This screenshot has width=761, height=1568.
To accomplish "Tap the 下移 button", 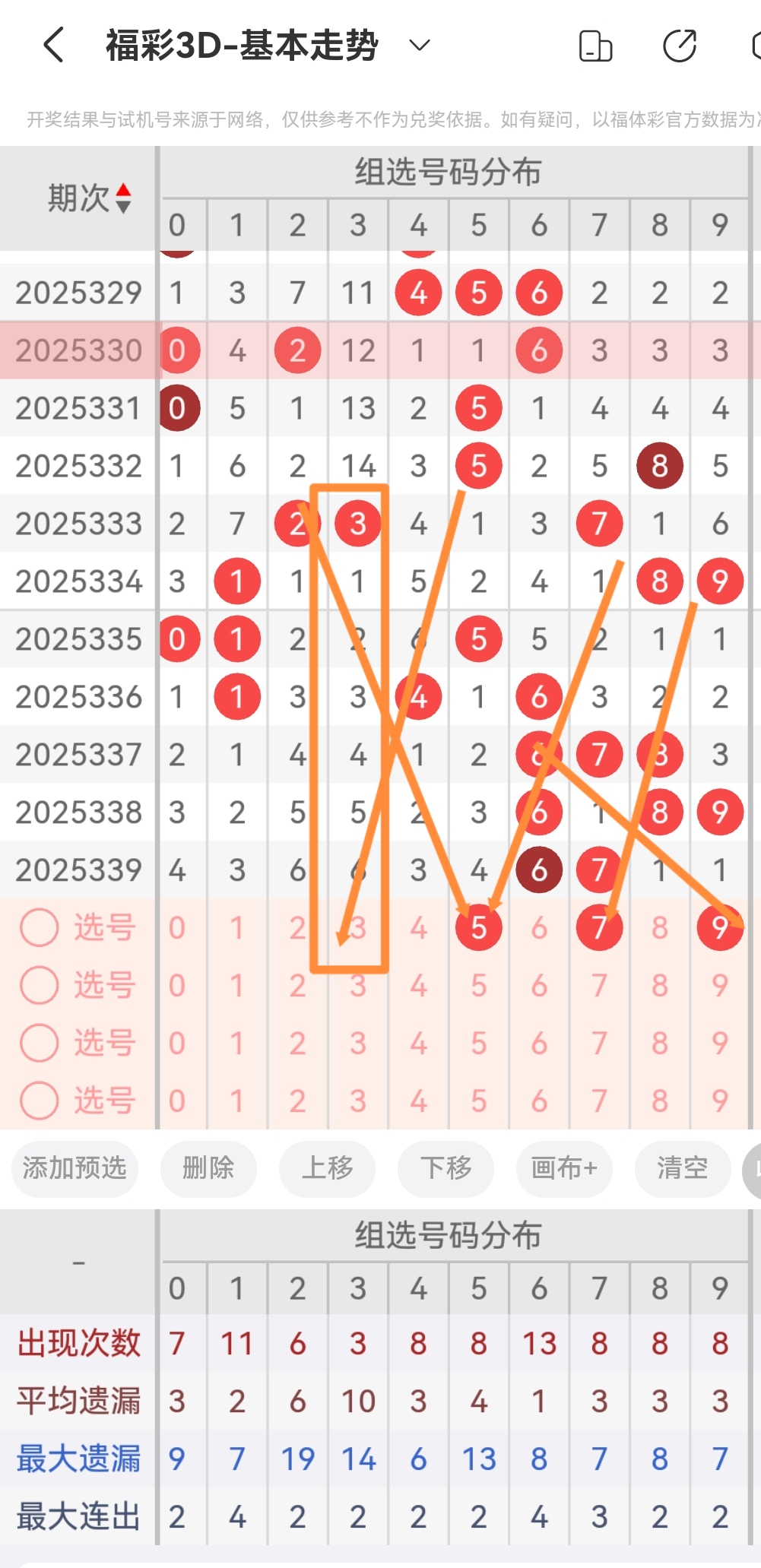I will tap(446, 1170).
